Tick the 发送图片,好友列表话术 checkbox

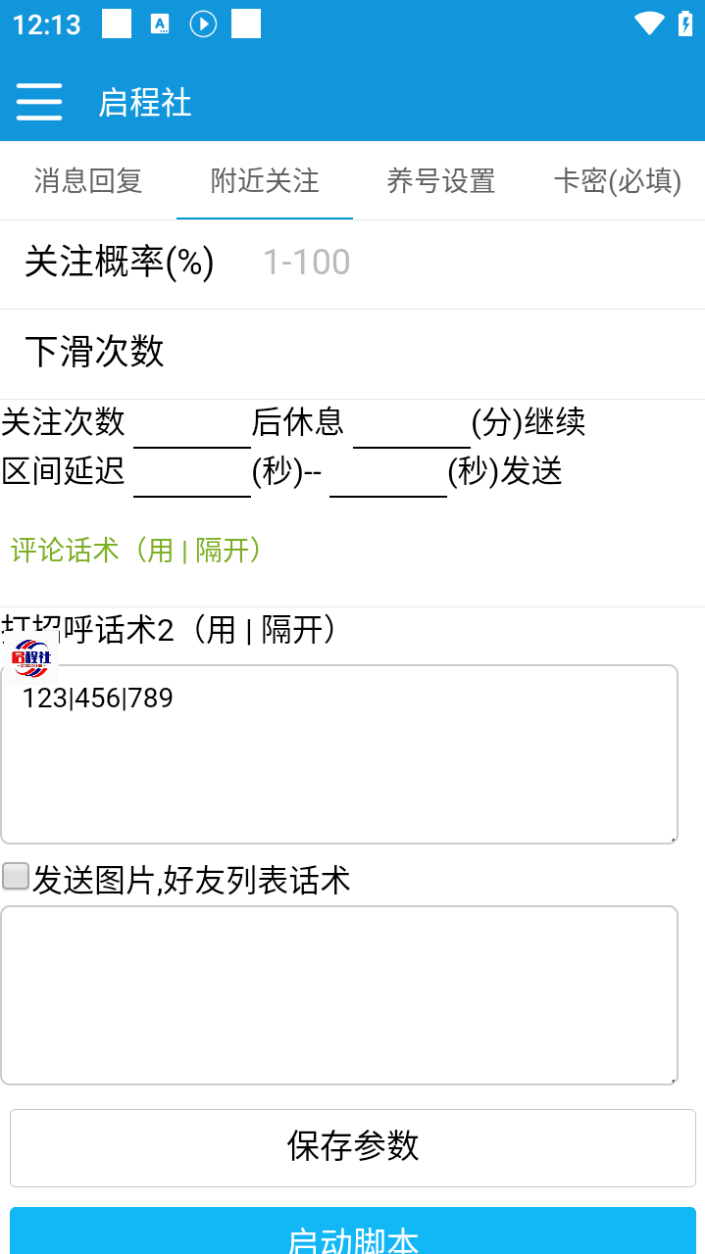tap(16, 878)
